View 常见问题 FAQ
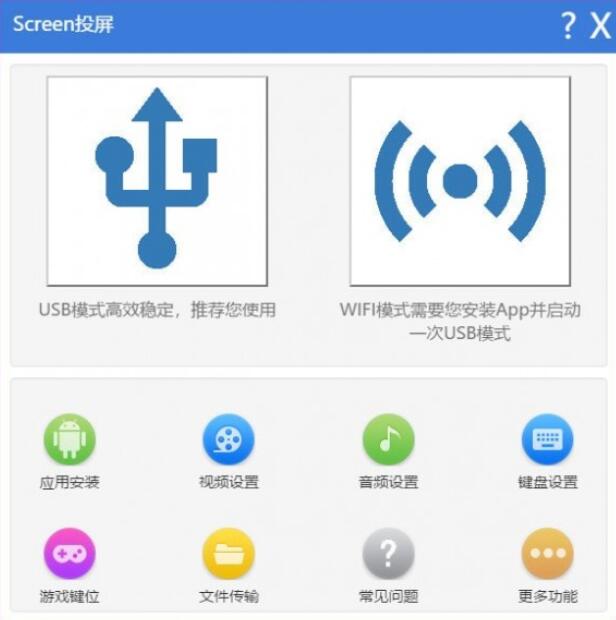The image size is (616, 620). coord(388,554)
